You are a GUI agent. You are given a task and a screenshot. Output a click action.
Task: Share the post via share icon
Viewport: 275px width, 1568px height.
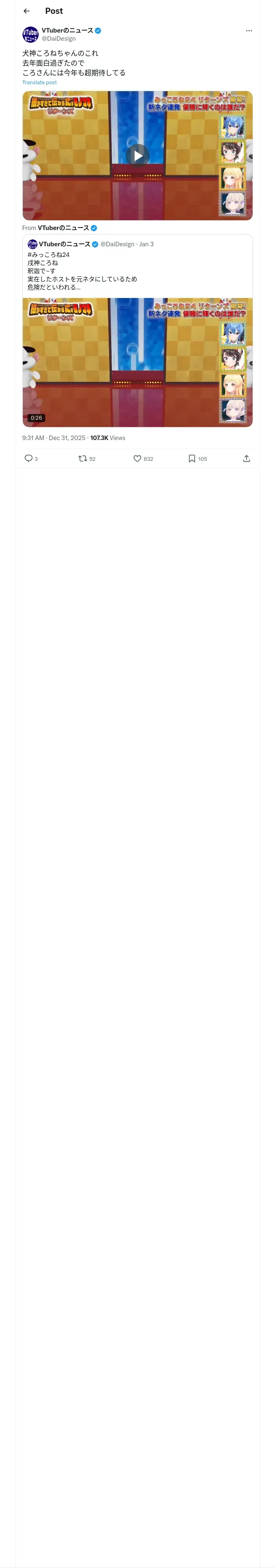pos(246,458)
